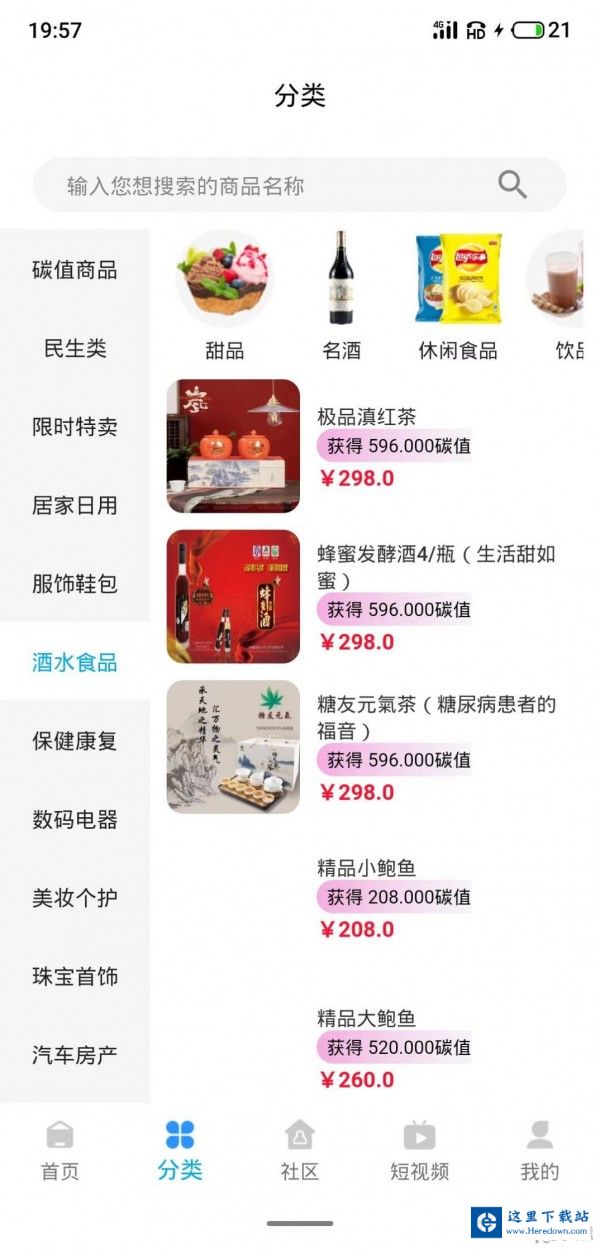Go to the 社区 tab
600x1250 pixels.
(300, 1150)
